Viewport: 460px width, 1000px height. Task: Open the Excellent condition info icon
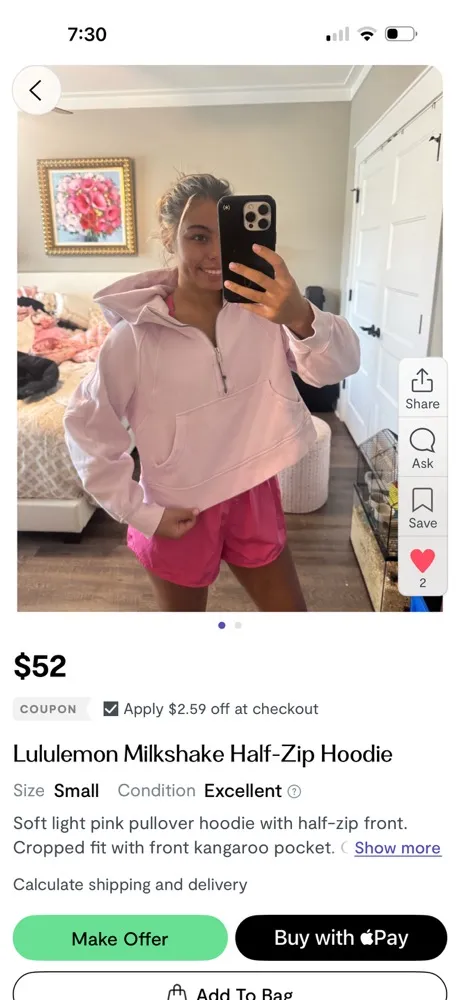click(x=293, y=791)
